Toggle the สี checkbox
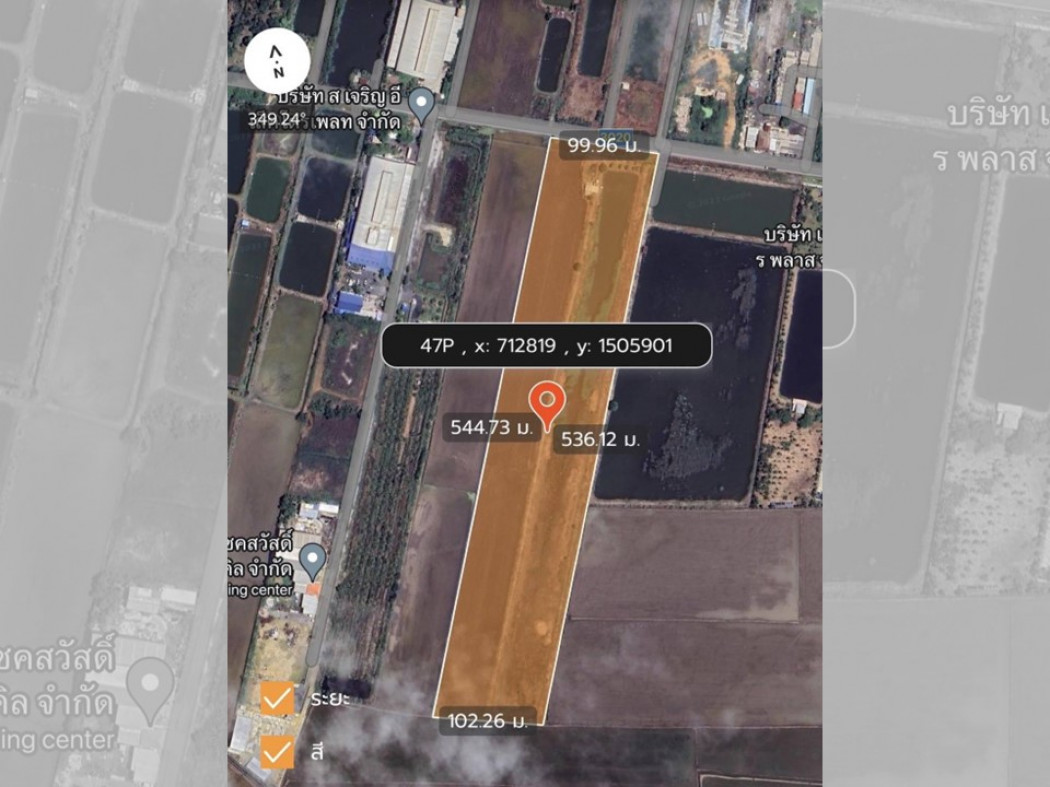The image size is (1050, 787). pyautogui.click(x=277, y=751)
